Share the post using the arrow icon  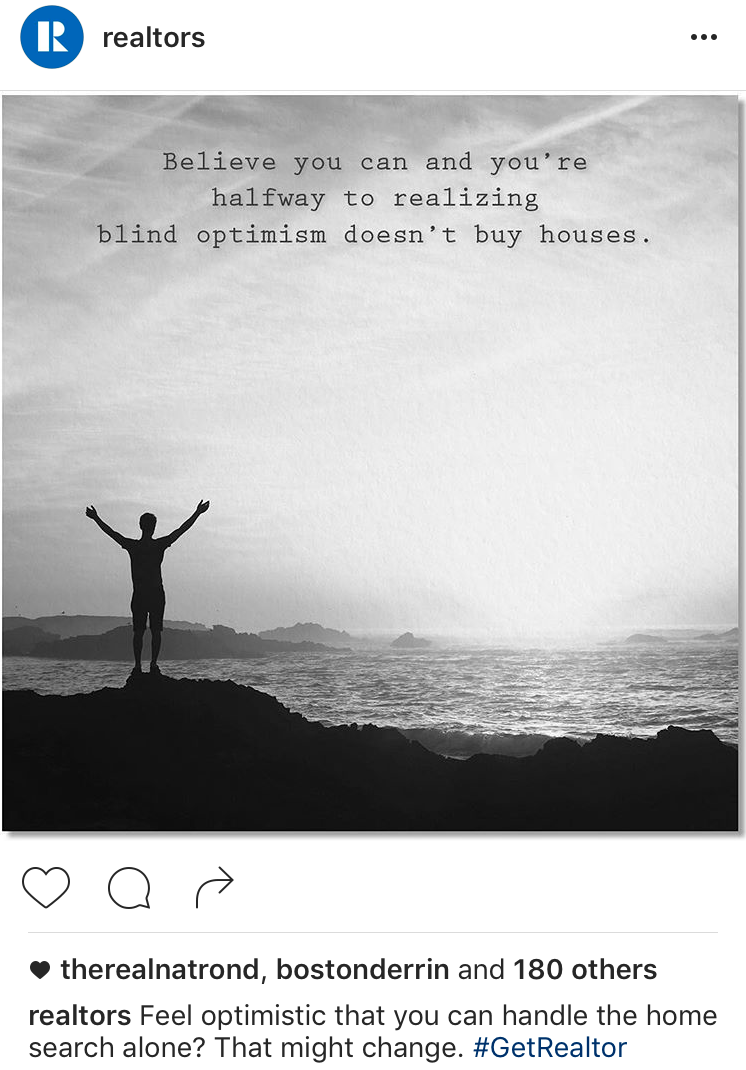[x=214, y=886]
